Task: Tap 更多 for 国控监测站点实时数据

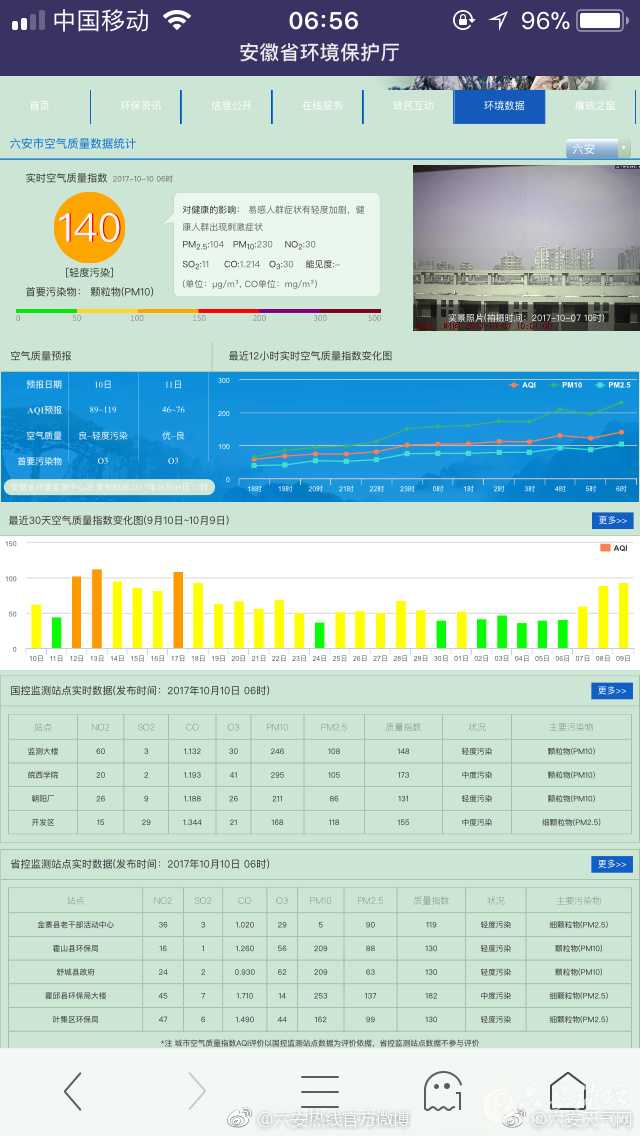Action: (612, 691)
